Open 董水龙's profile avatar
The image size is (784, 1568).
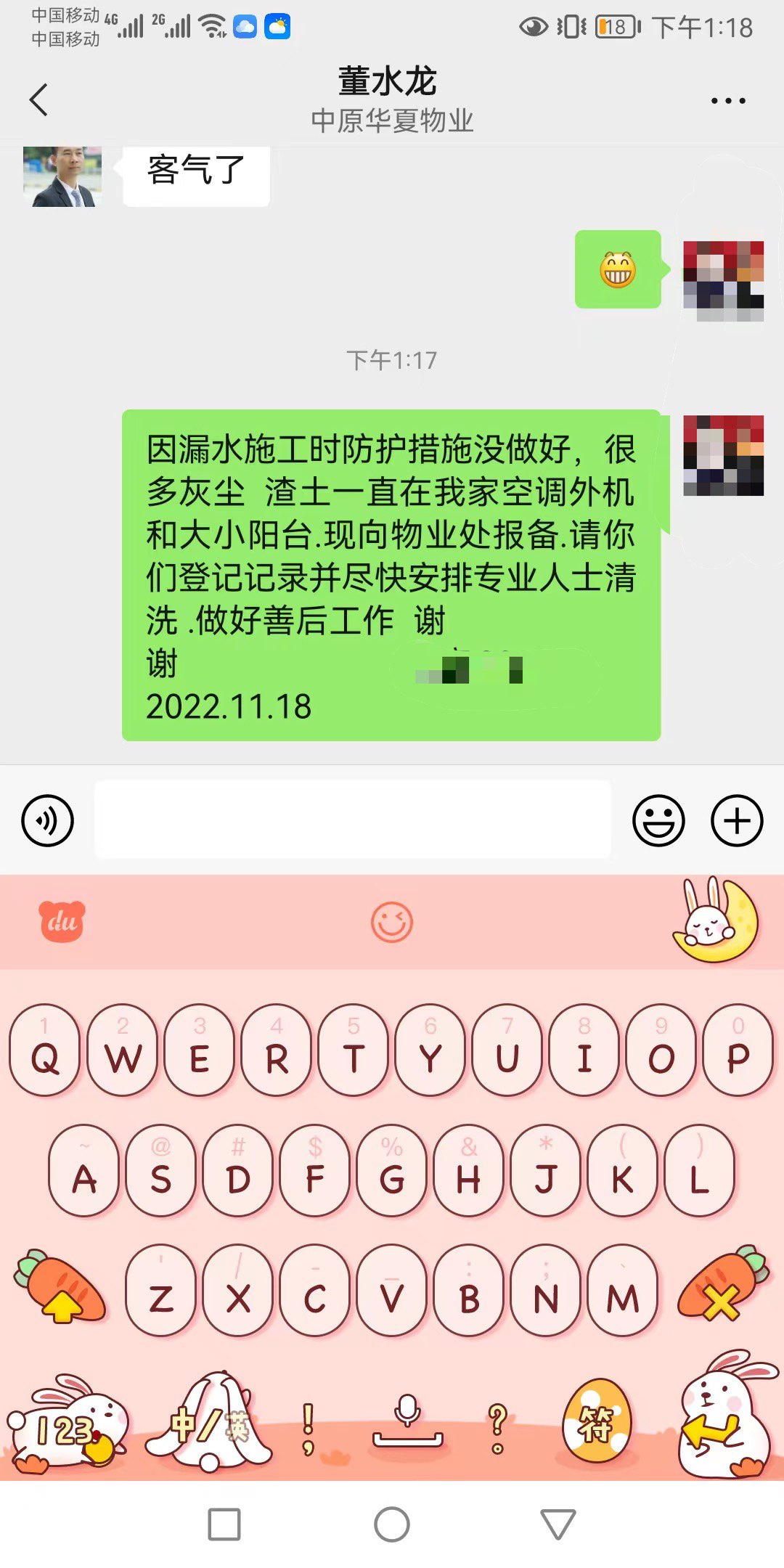pos(62,177)
